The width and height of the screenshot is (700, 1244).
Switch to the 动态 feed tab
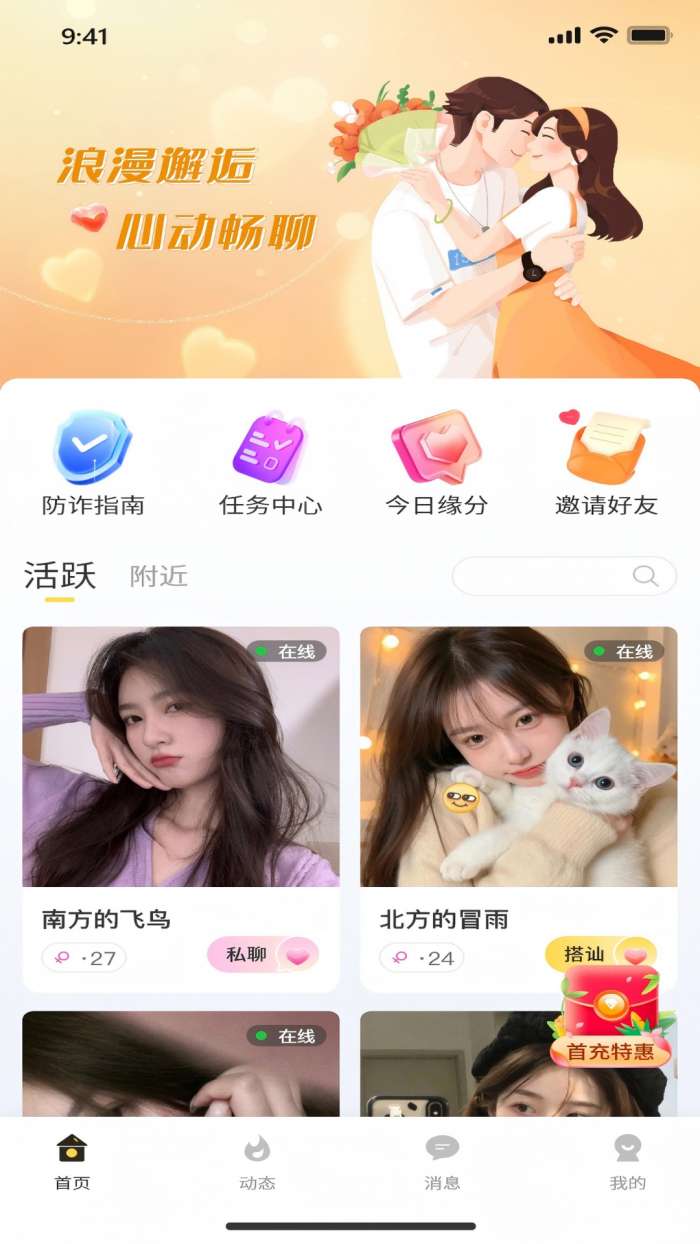(257, 1163)
